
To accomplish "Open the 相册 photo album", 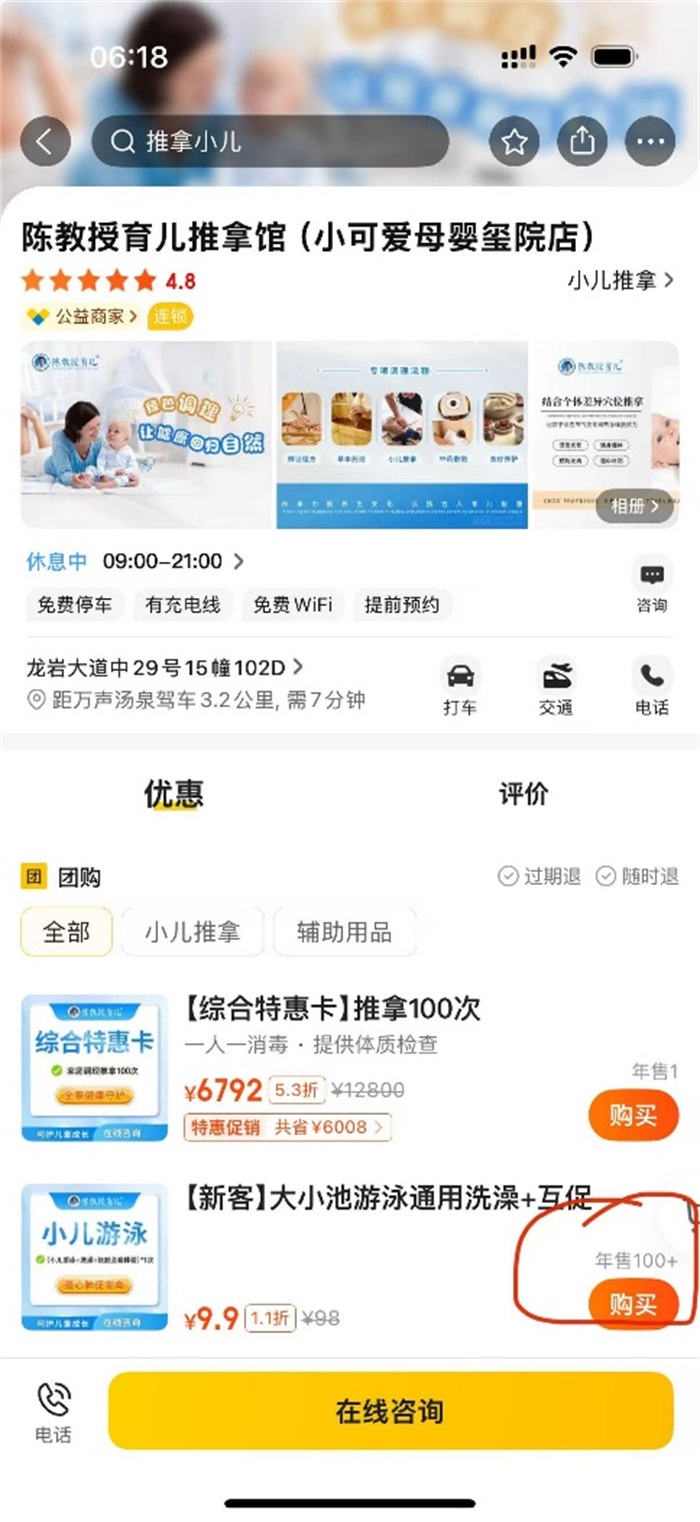I will point(635,506).
